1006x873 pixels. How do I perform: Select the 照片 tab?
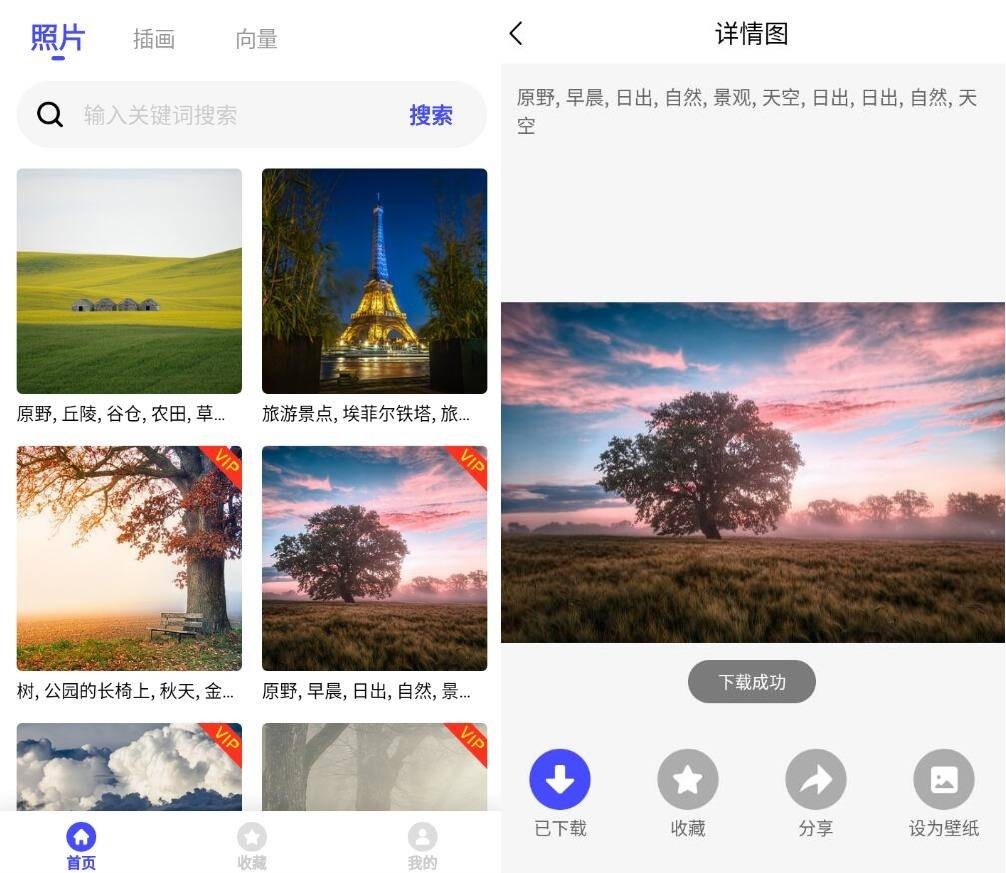[x=58, y=38]
